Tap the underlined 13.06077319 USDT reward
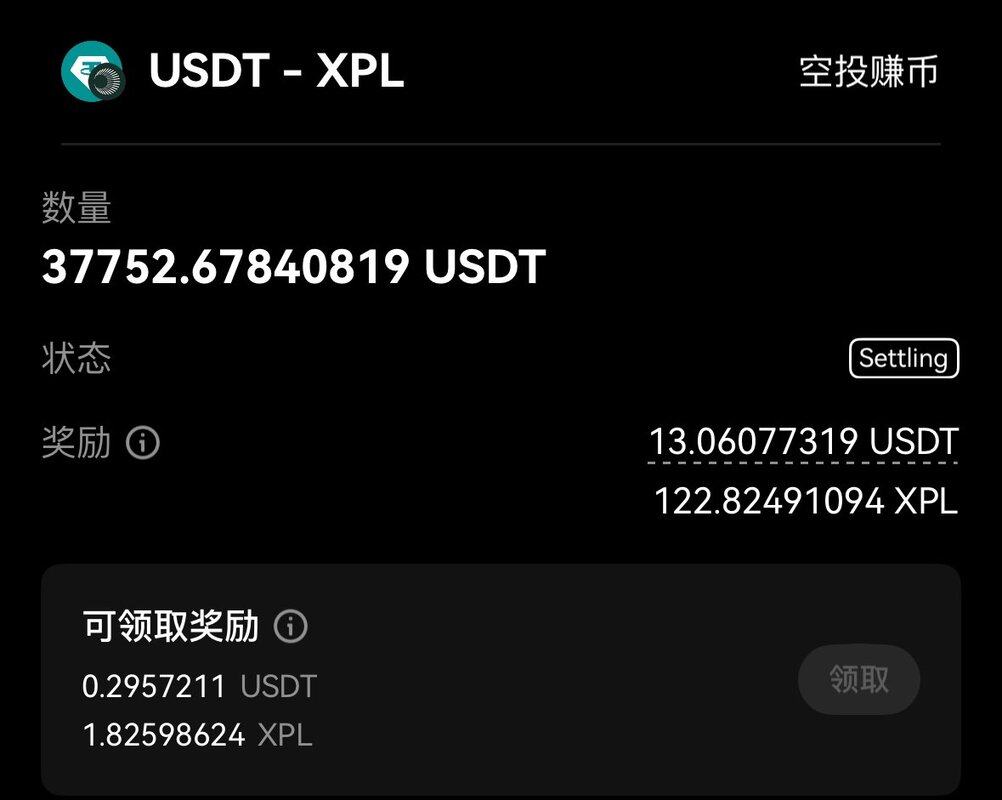This screenshot has width=1002, height=800. point(803,441)
